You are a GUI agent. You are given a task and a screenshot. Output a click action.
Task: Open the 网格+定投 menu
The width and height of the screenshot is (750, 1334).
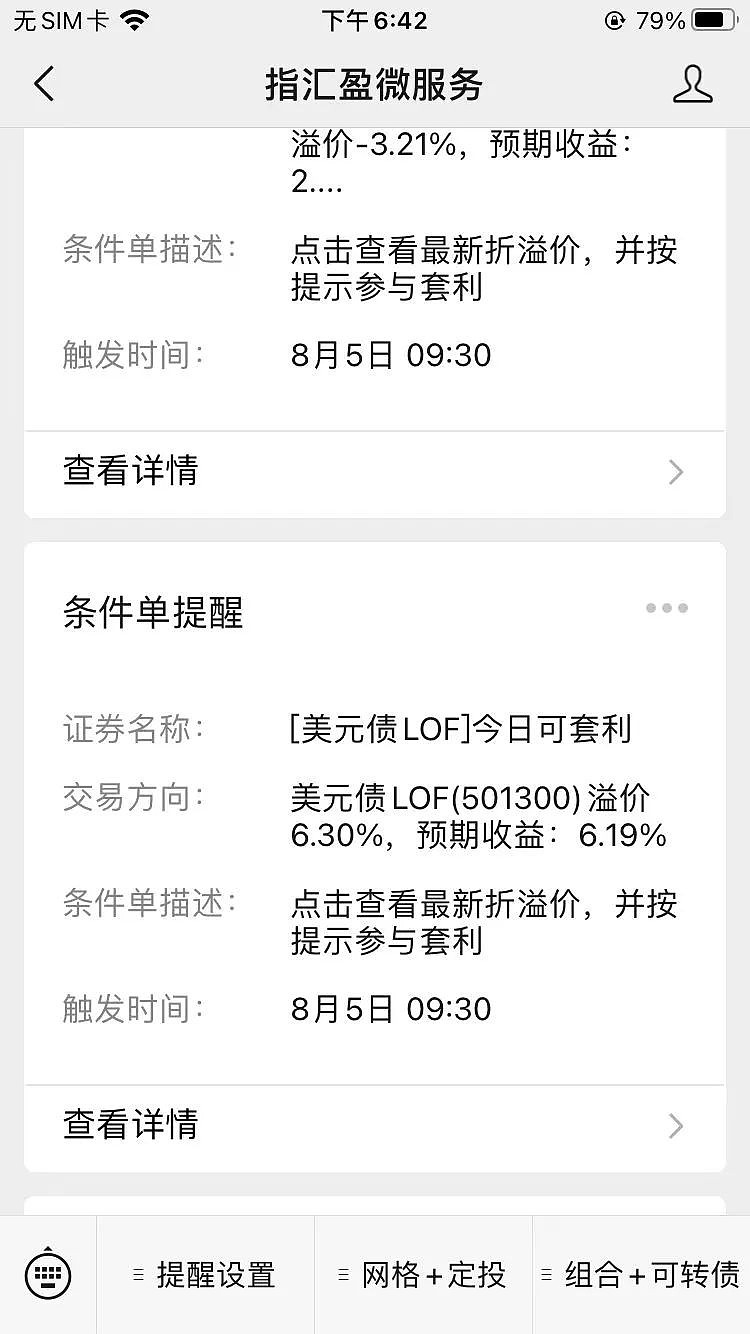tap(424, 1275)
